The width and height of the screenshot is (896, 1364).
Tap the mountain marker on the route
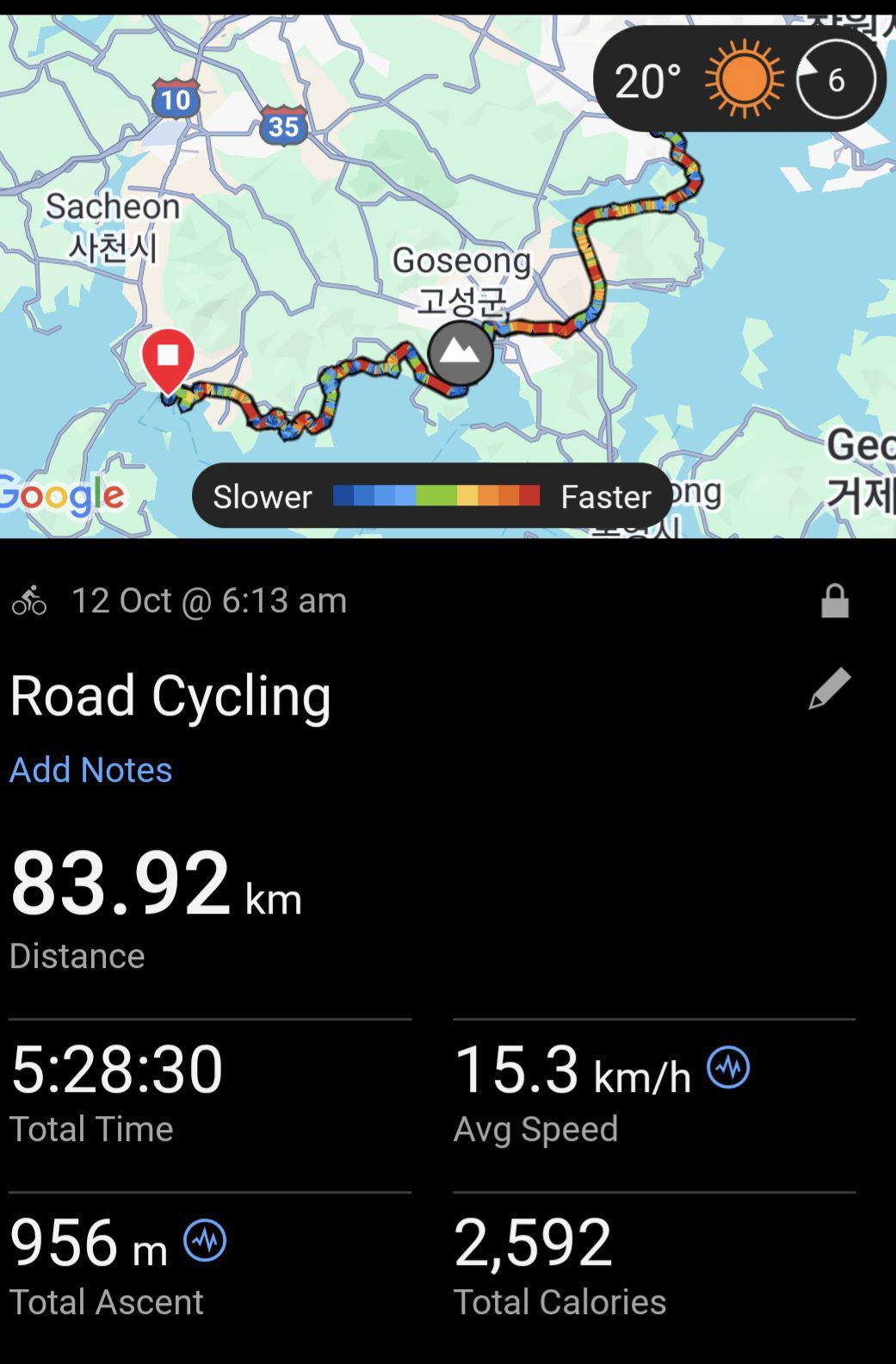click(x=460, y=353)
